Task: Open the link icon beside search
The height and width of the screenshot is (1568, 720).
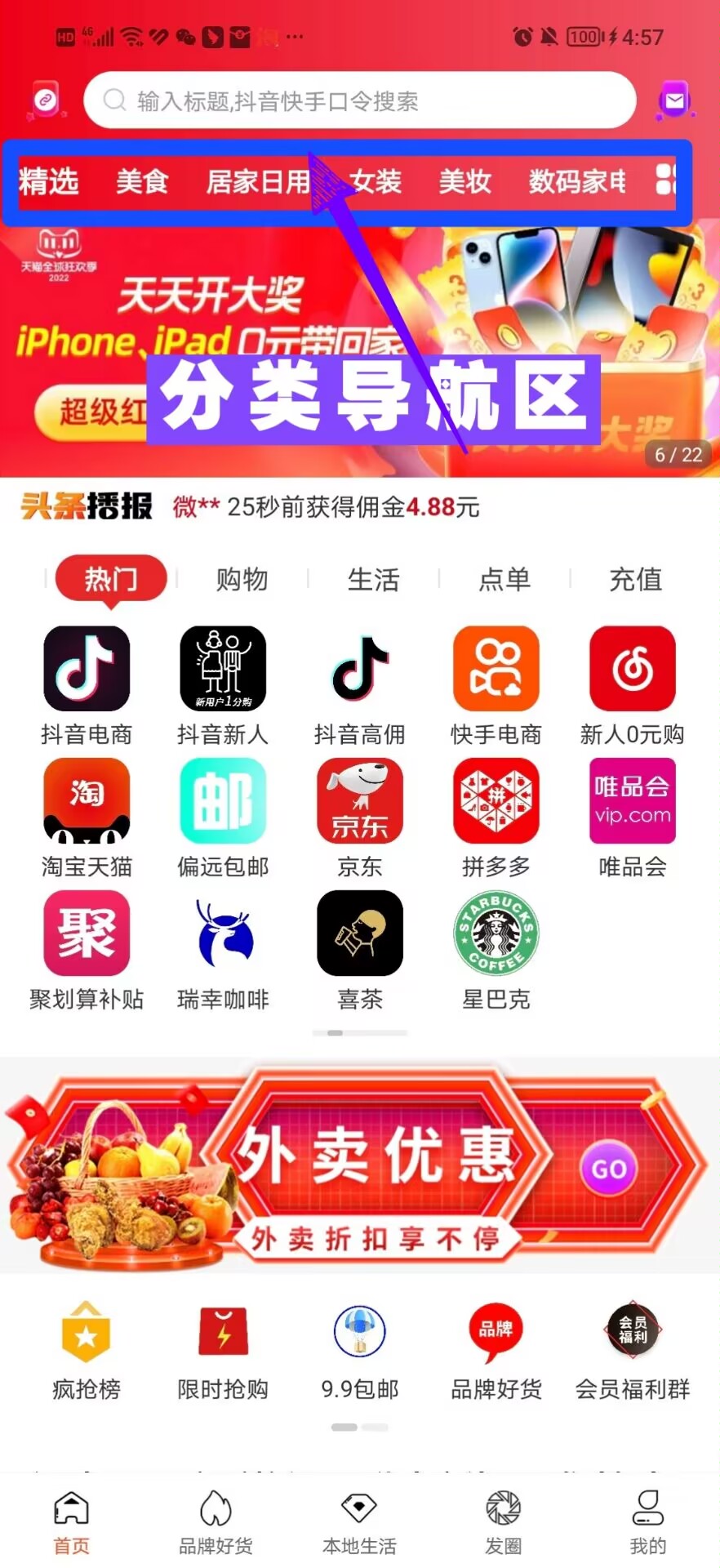Action: click(46, 100)
